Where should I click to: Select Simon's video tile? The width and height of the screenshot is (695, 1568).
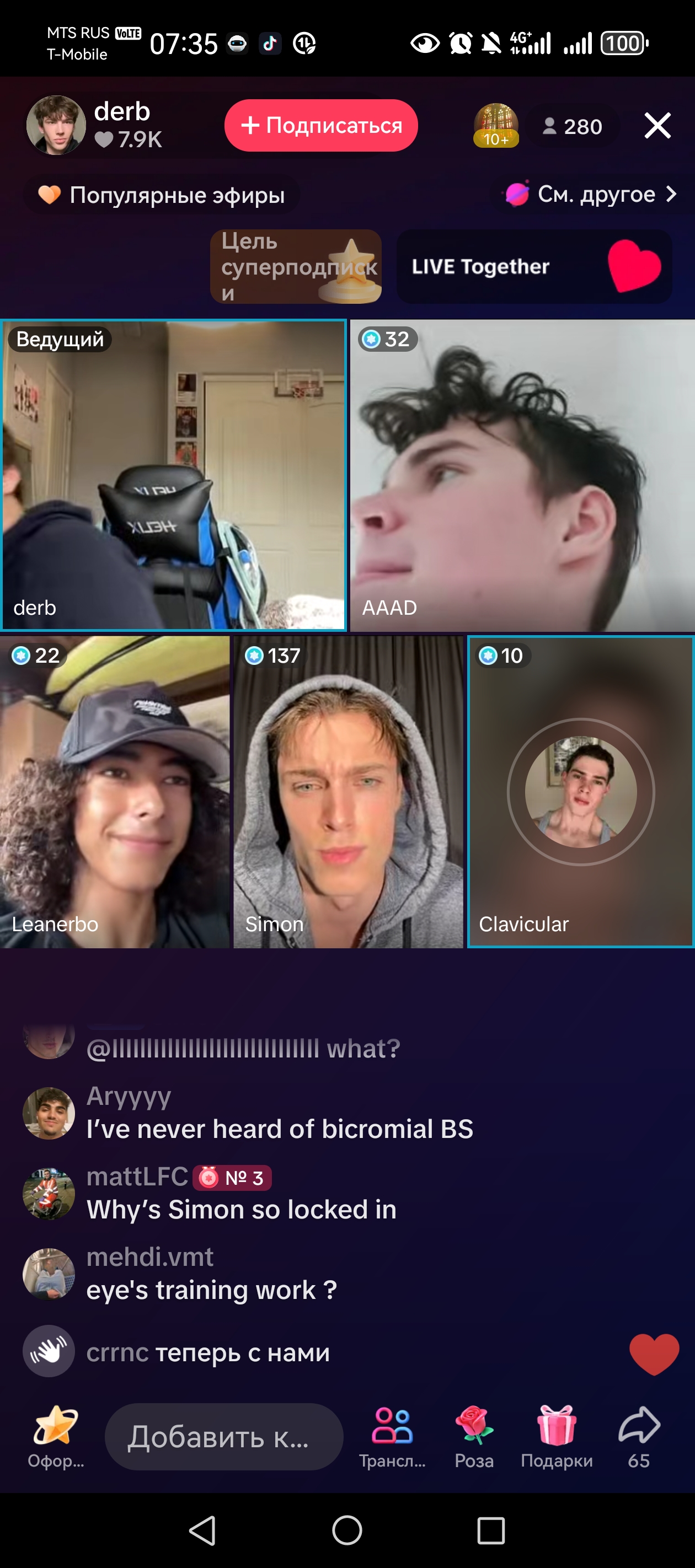pyautogui.click(x=349, y=792)
